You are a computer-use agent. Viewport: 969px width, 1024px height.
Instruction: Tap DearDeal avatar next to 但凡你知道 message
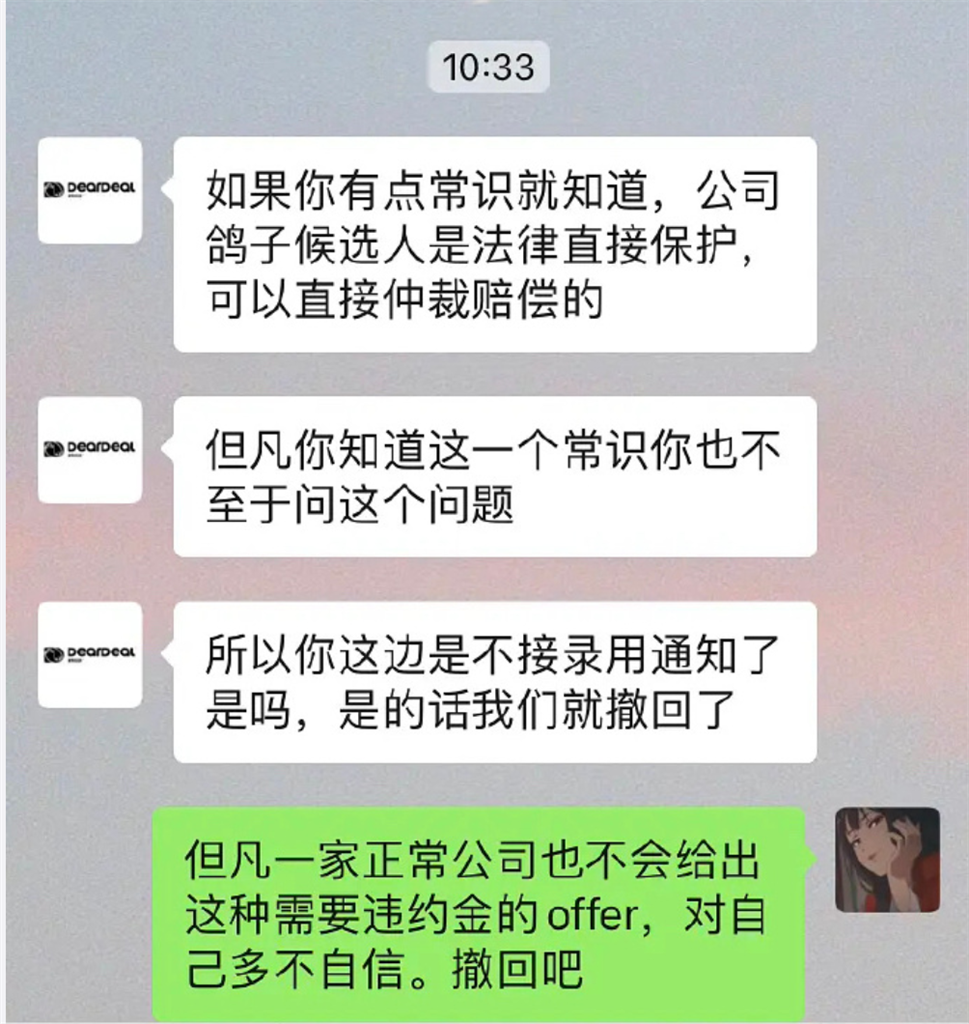[89, 450]
